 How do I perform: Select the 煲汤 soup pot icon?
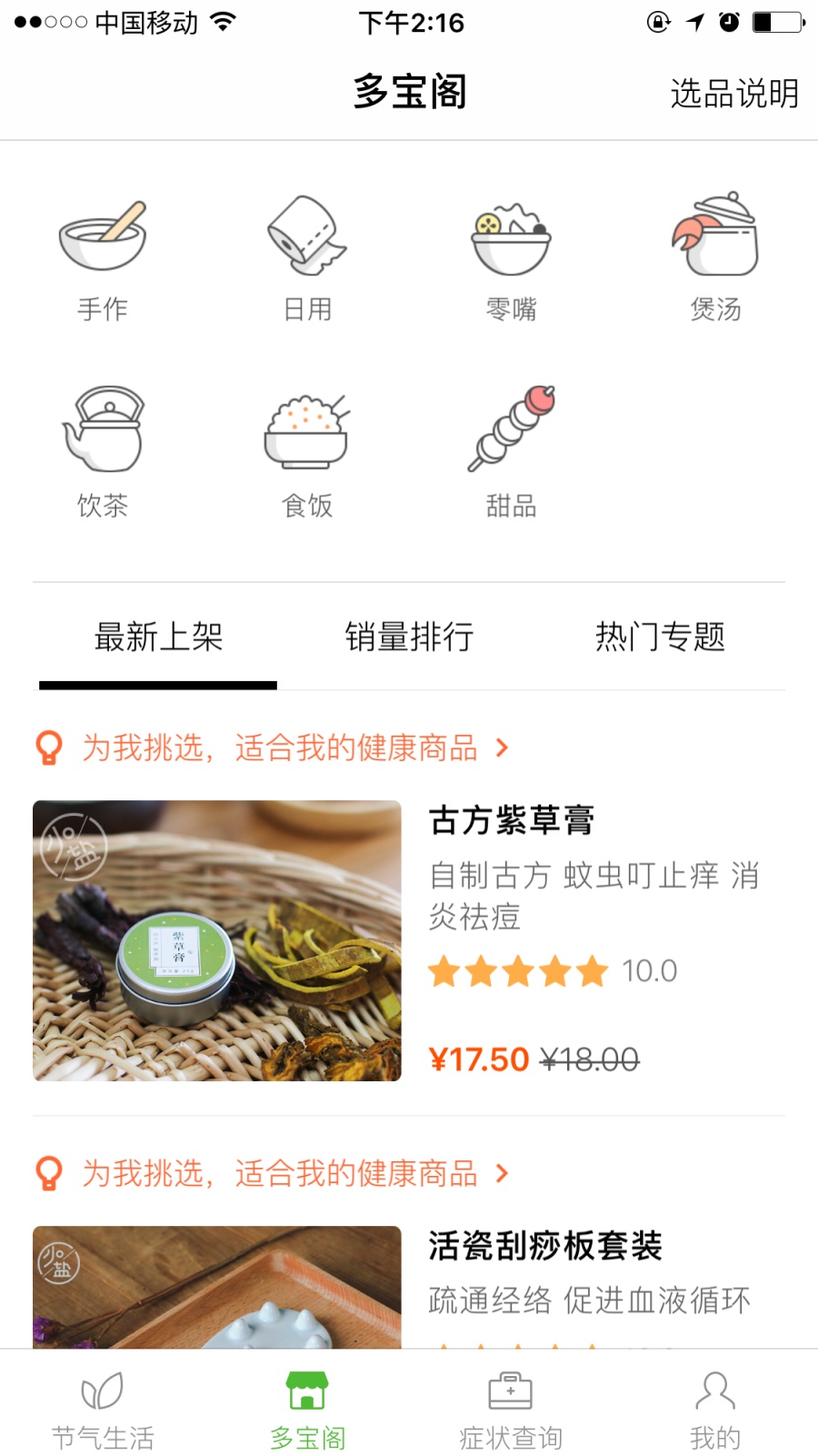click(x=716, y=236)
